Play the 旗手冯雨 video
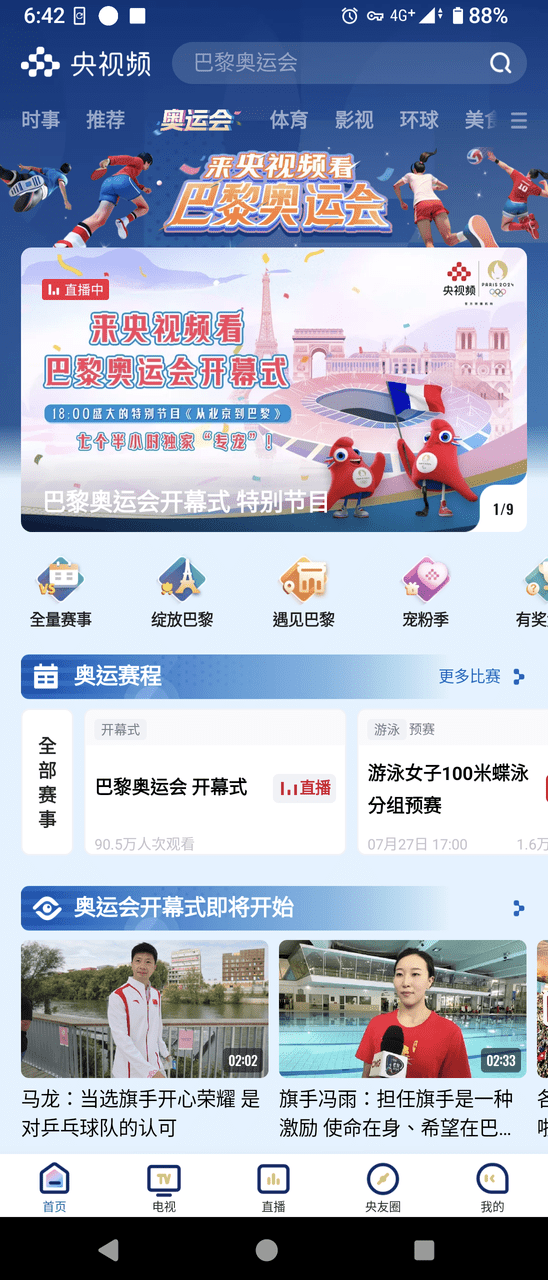The width and height of the screenshot is (548, 1280). [402, 1040]
